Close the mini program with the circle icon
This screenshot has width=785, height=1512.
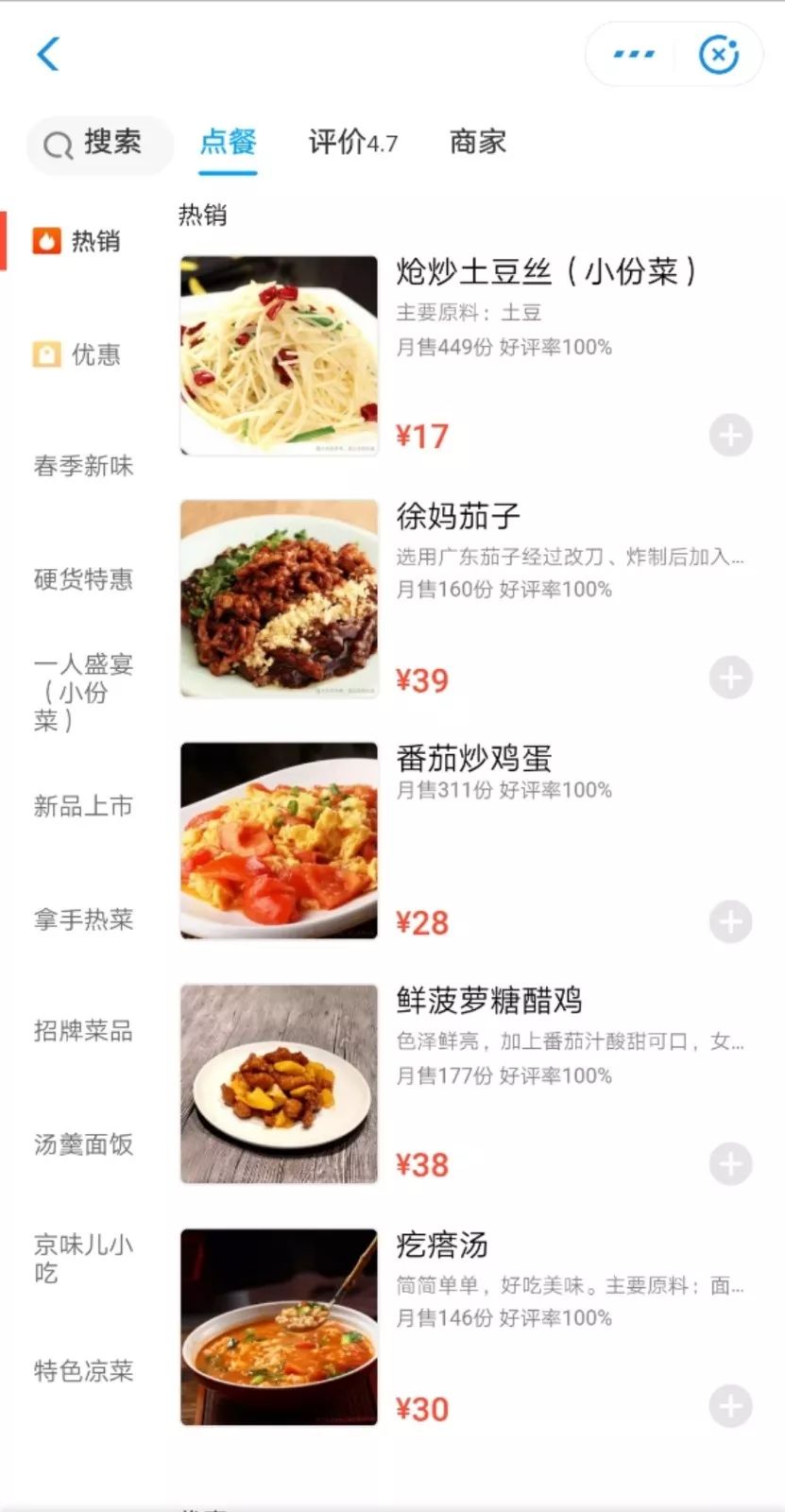coord(718,54)
